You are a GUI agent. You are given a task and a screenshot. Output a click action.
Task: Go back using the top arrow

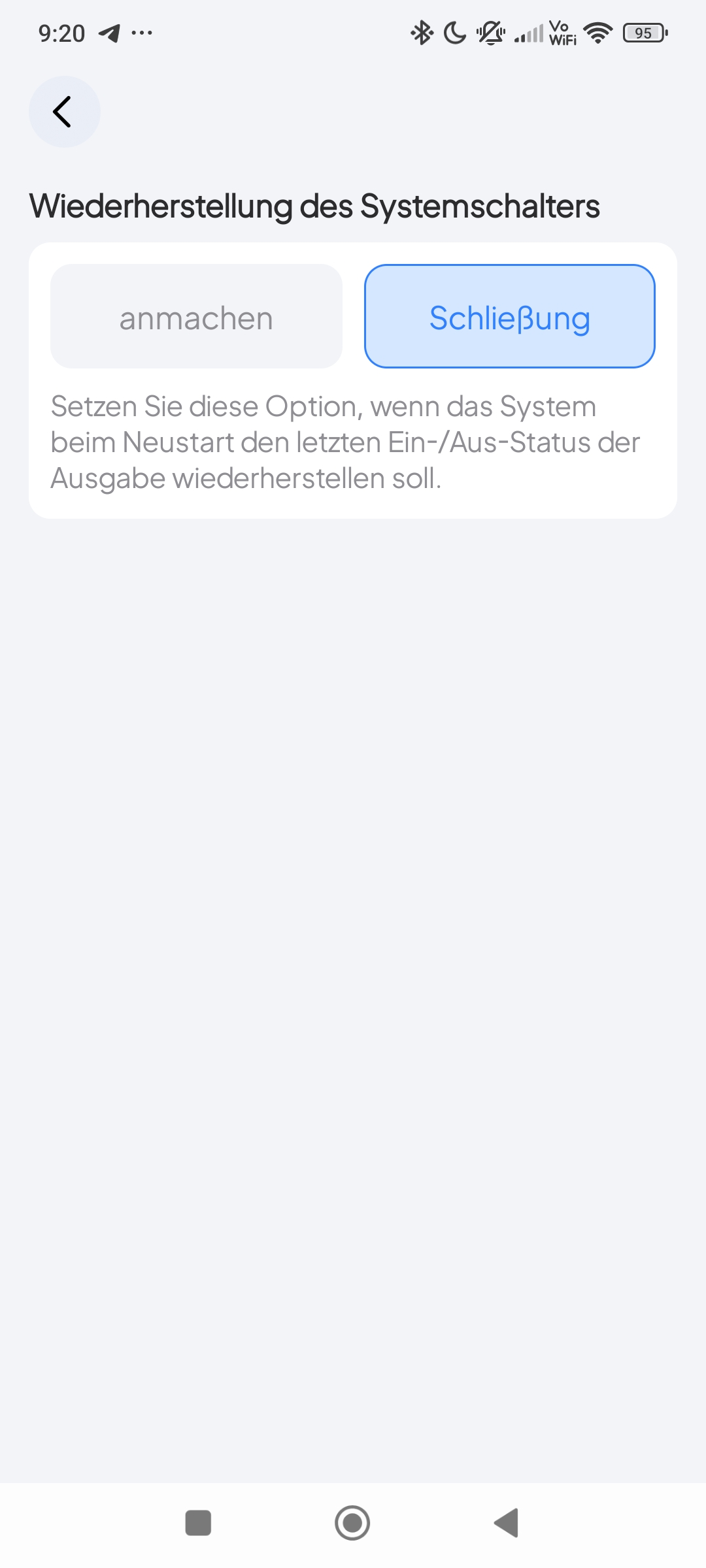coord(64,112)
